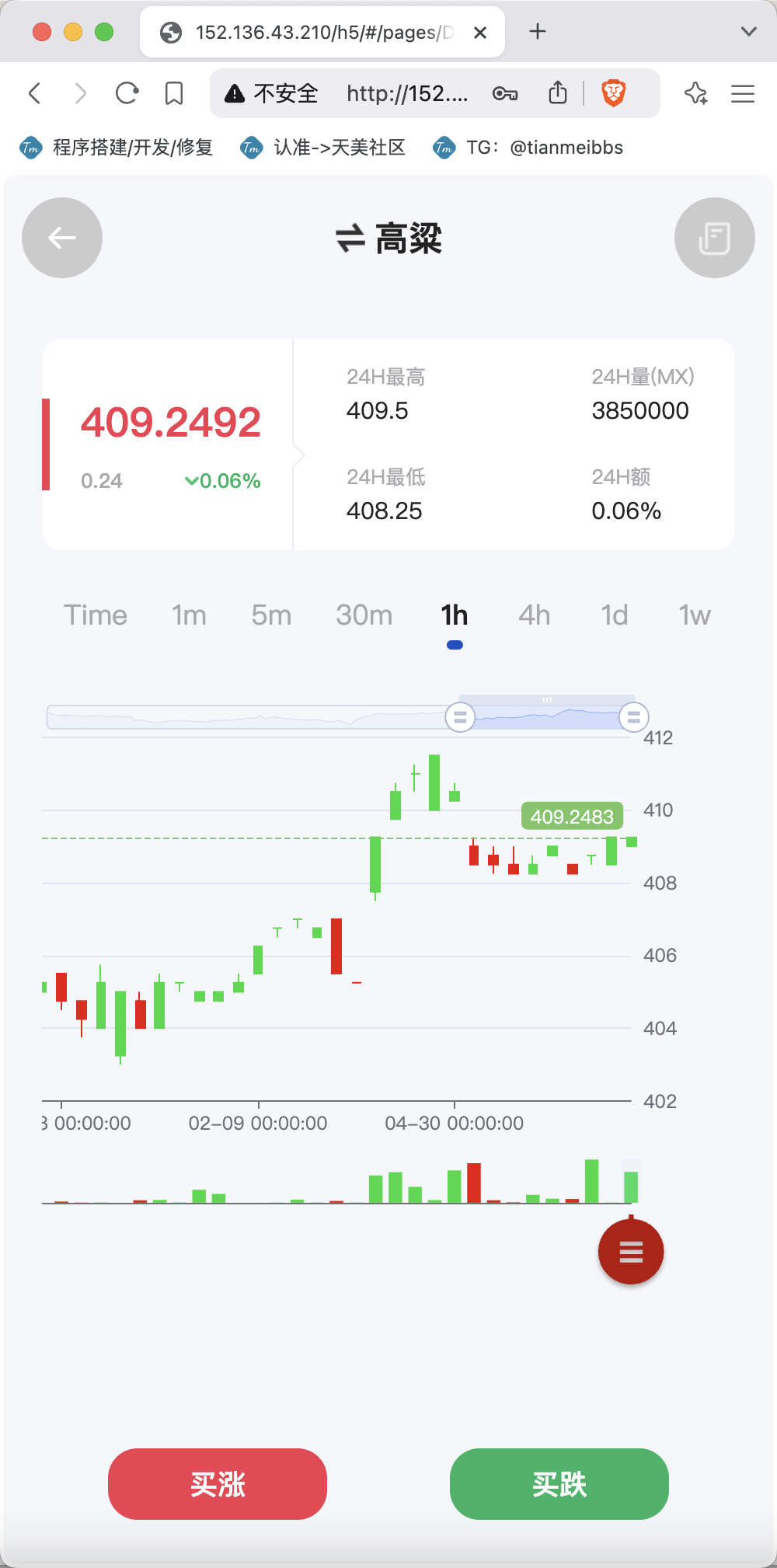The width and height of the screenshot is (777, 1568).
Task: Switch to the 5m interval
Action: pyautogui.click(x=271, y=615)
